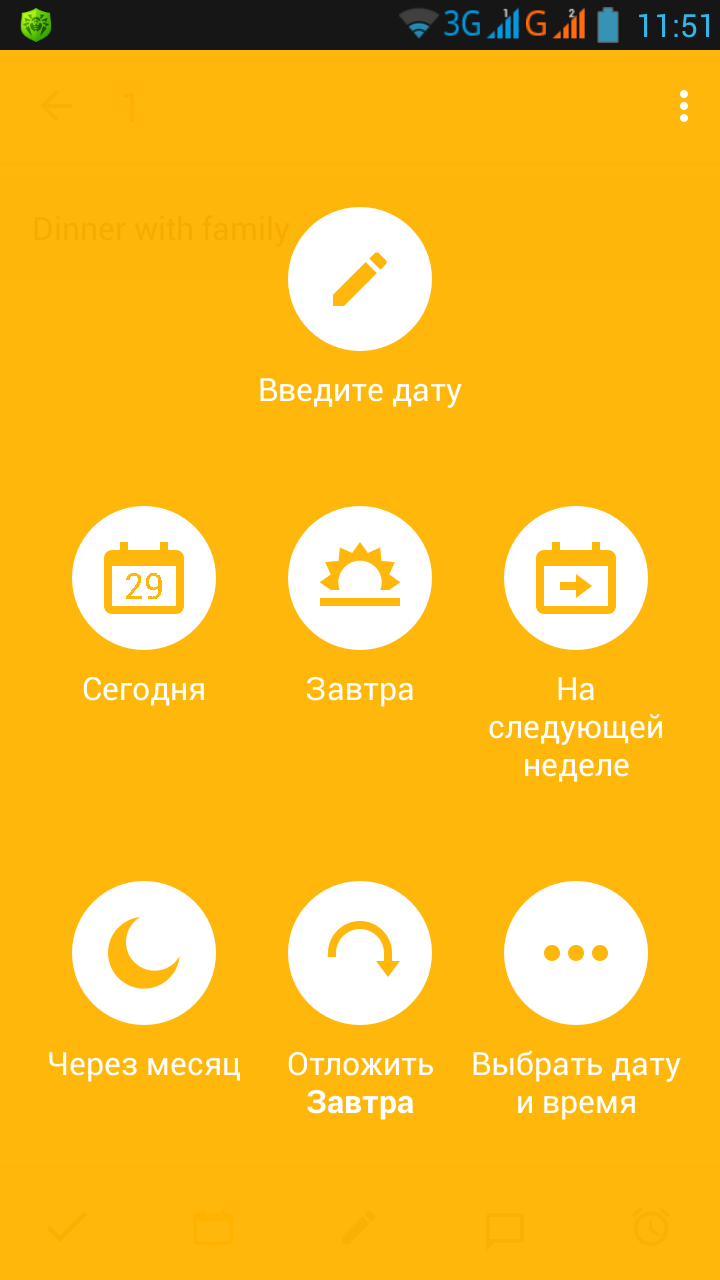Pick Через месяц moon button
The width and height of the screenshot is (720, 1280).
[144, 953]
